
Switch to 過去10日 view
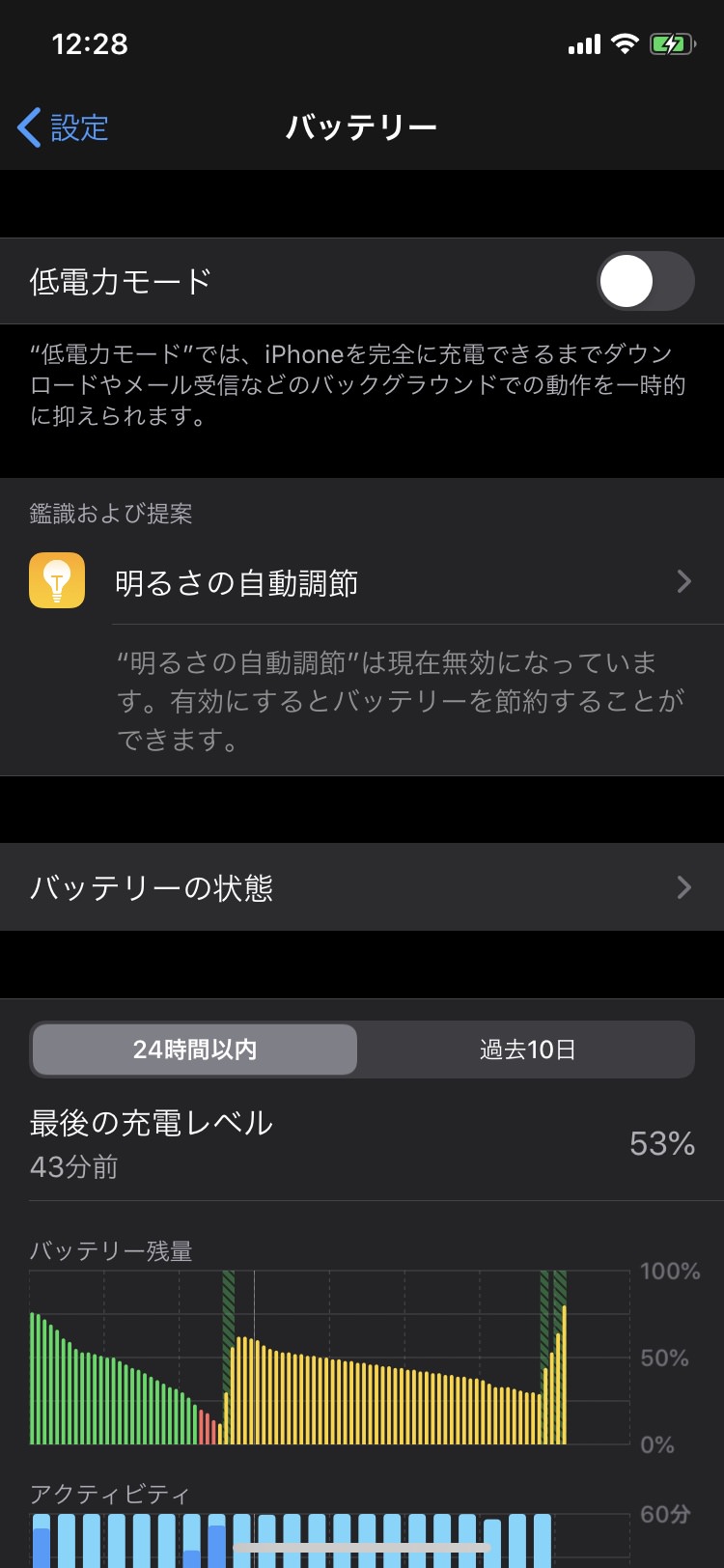tap(527, 1050)
